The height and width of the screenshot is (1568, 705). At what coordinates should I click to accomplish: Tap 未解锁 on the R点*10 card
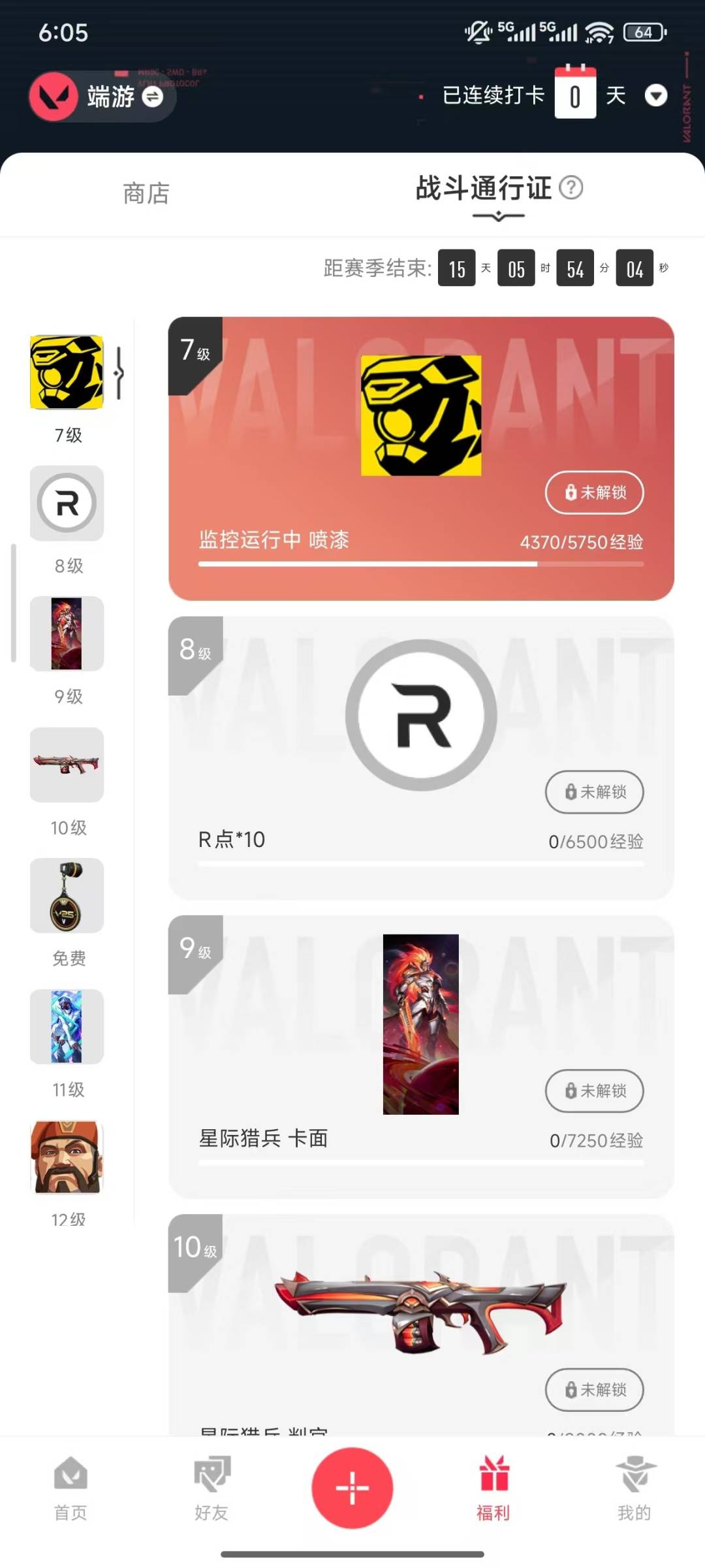click(594, 792)
